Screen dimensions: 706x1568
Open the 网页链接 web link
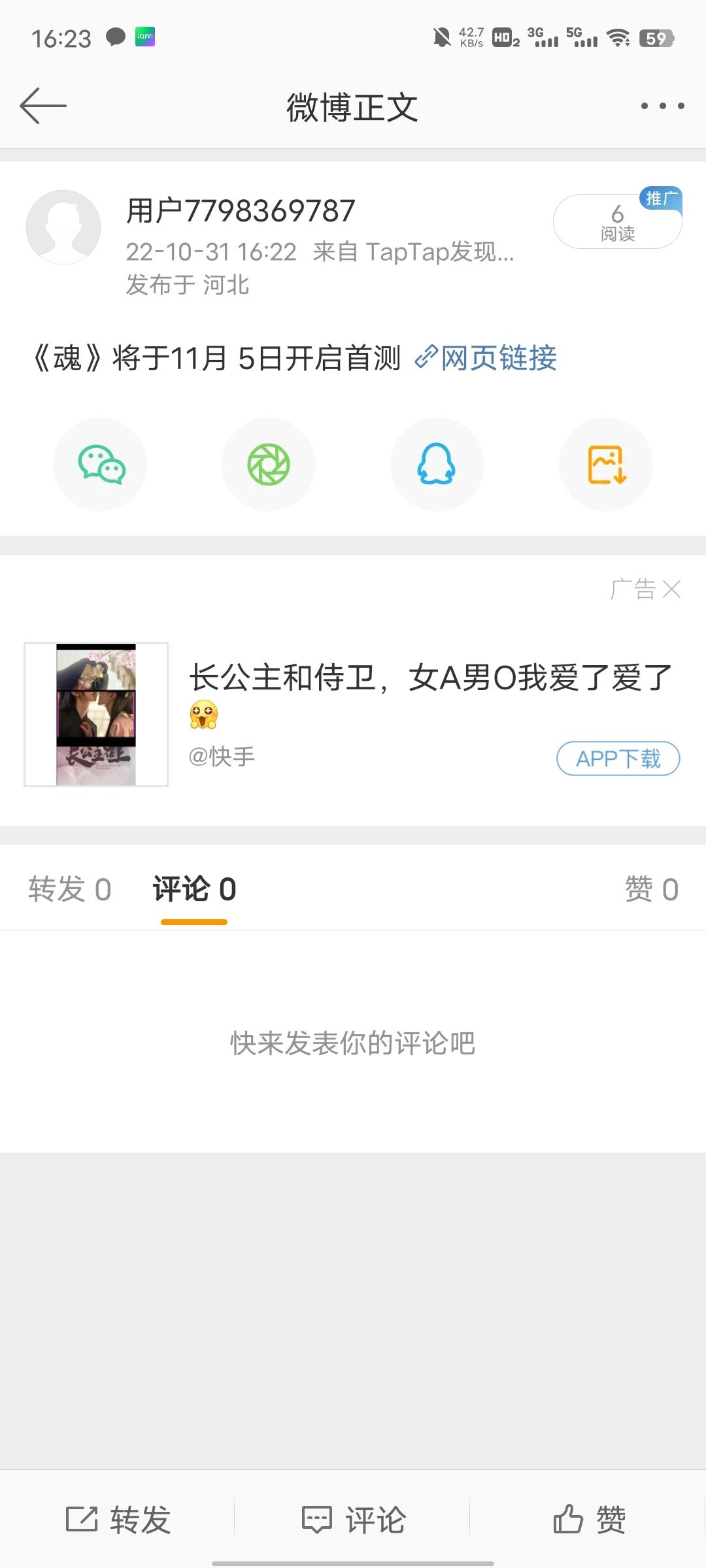(x=486, y=358)
